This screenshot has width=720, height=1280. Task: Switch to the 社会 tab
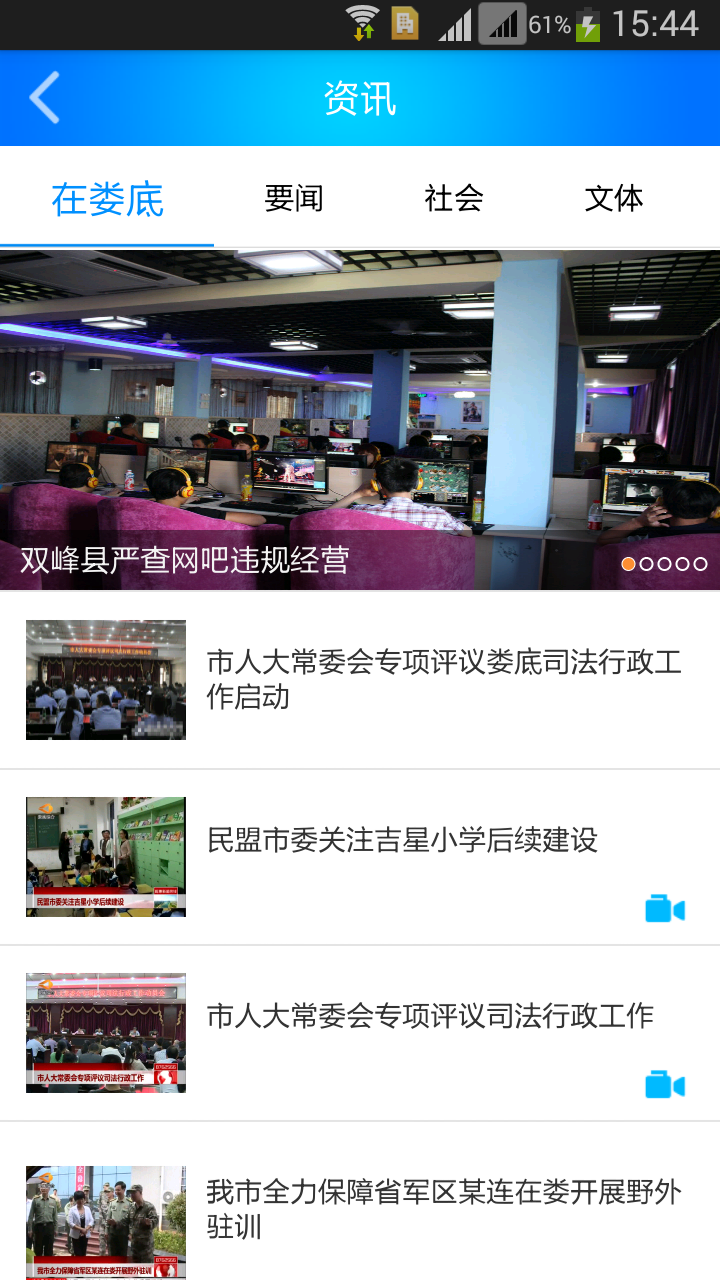point(454,198)
